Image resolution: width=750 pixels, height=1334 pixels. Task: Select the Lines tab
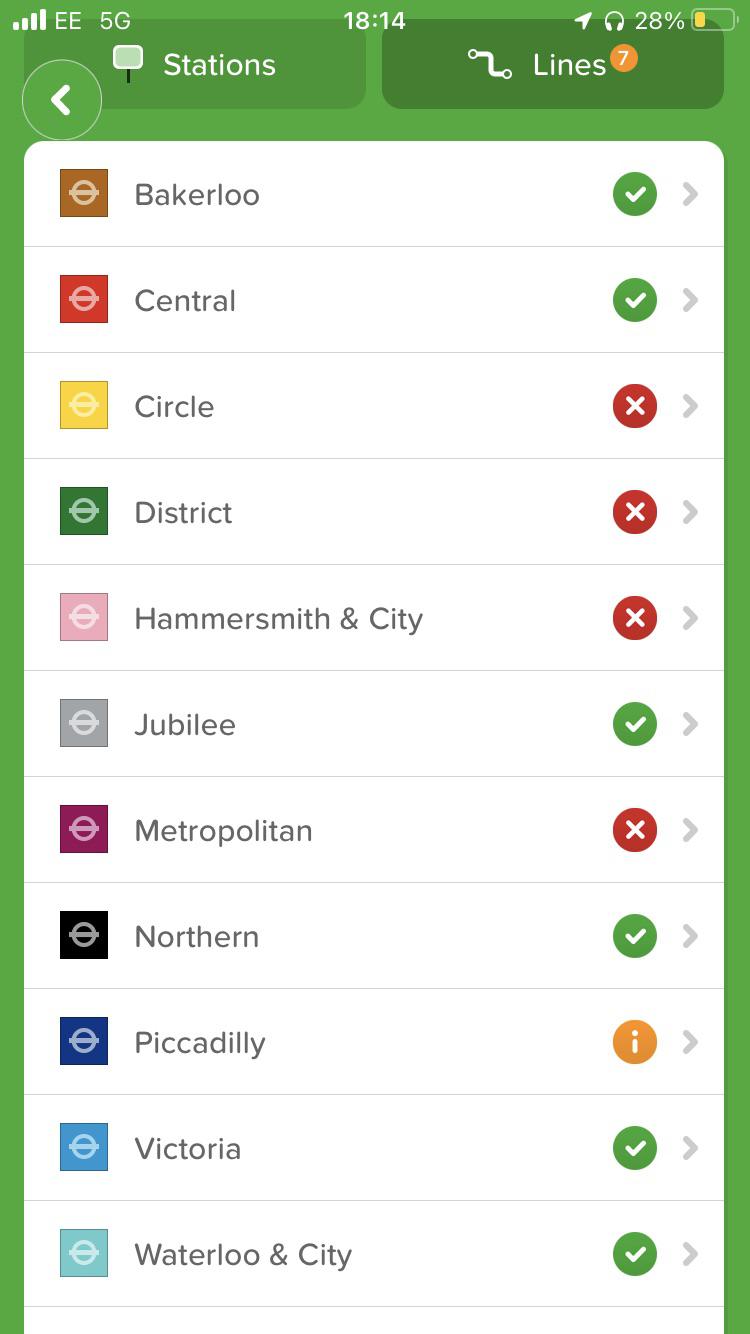[552, 66]
